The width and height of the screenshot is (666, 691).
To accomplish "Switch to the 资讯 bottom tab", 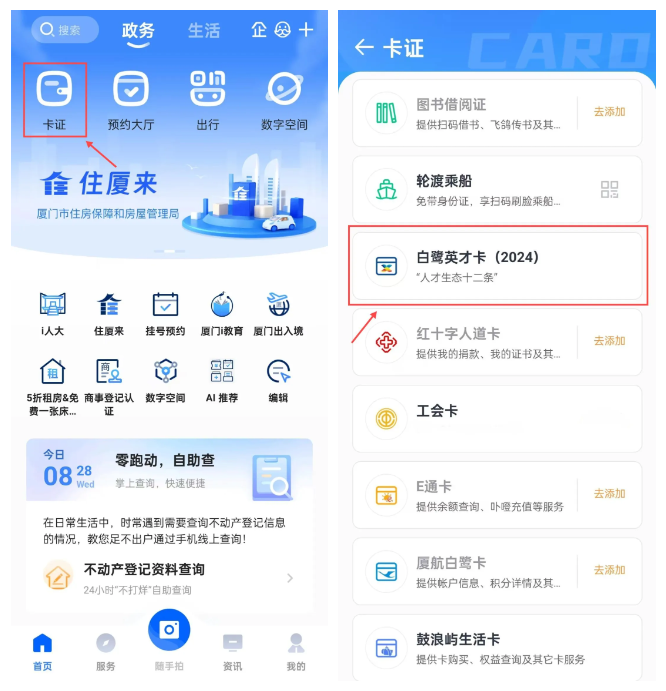I will (x=232, y=651).
